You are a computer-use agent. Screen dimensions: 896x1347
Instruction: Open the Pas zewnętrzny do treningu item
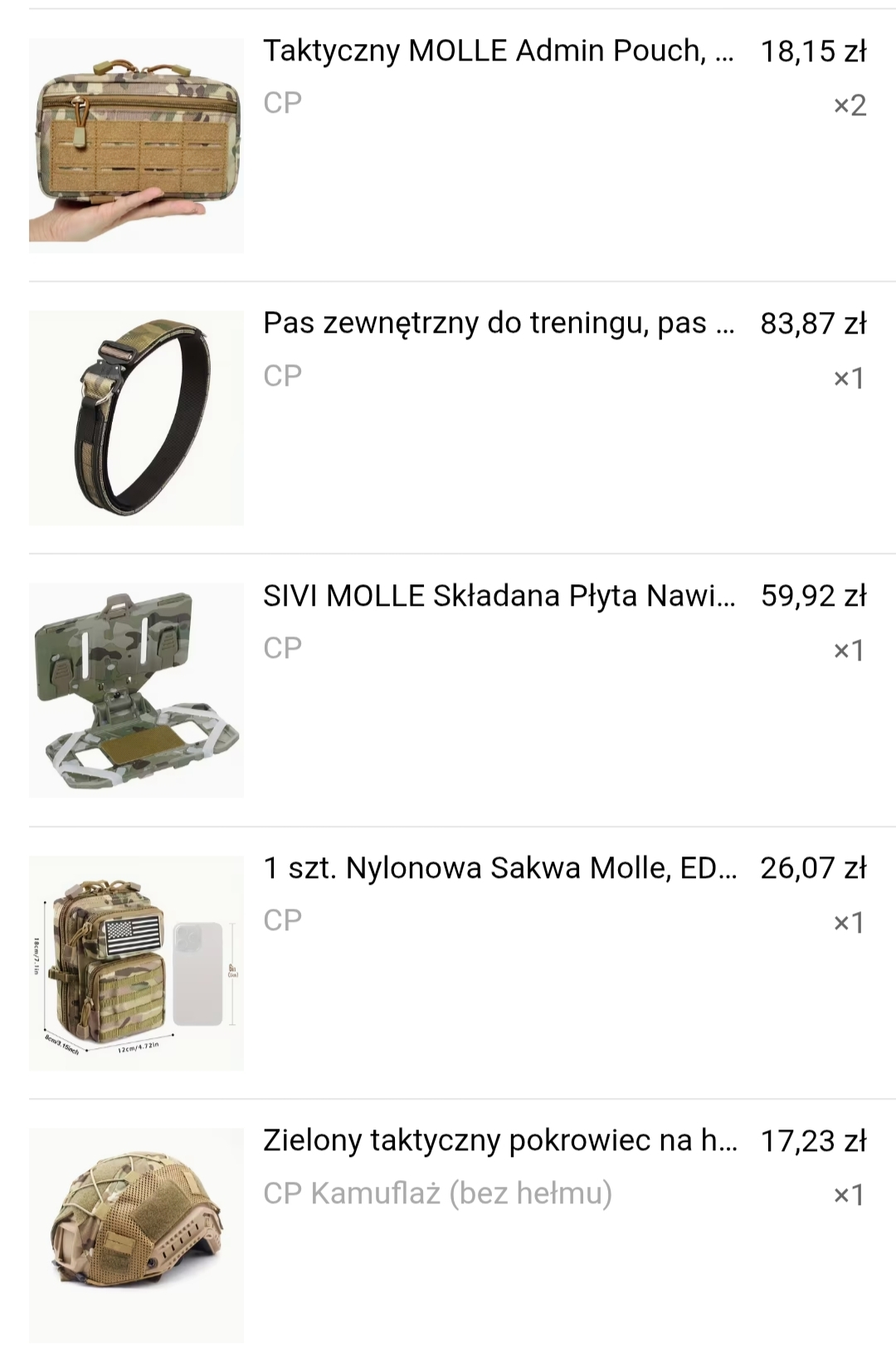pos(498,324)
